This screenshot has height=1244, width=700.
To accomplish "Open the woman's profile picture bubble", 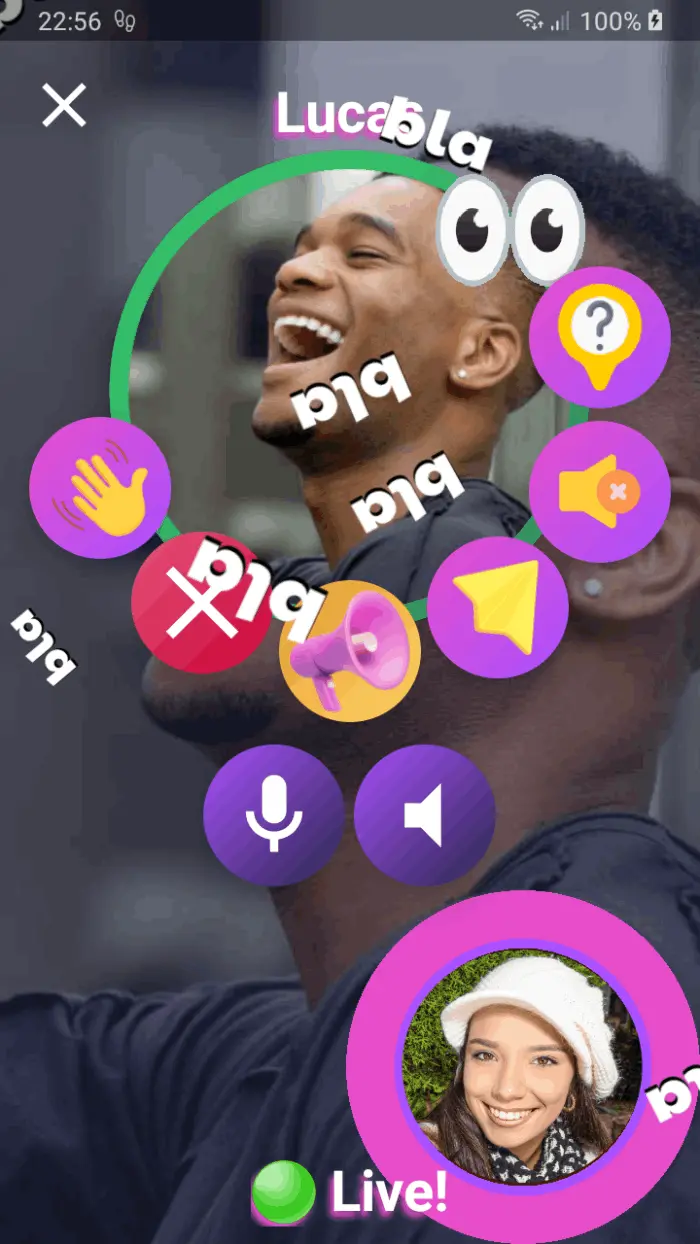I will [521, 1066].
